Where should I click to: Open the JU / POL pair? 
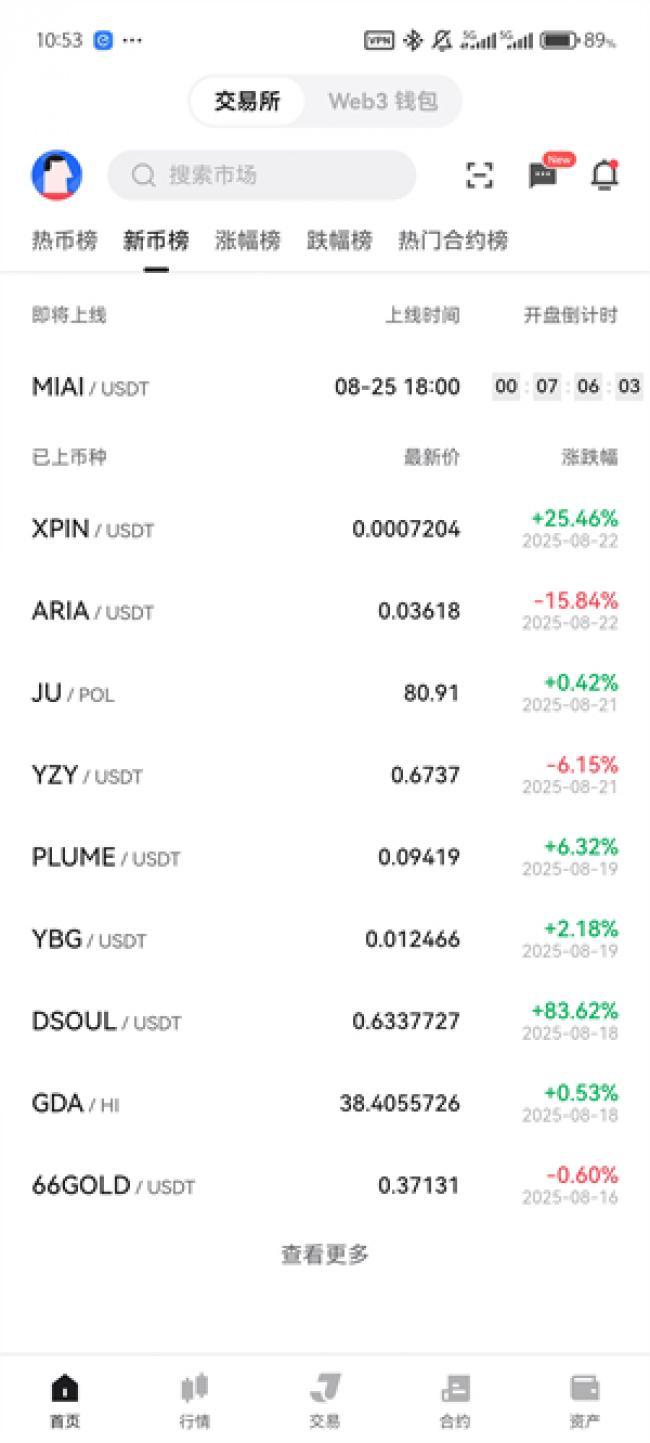point(73,693)
